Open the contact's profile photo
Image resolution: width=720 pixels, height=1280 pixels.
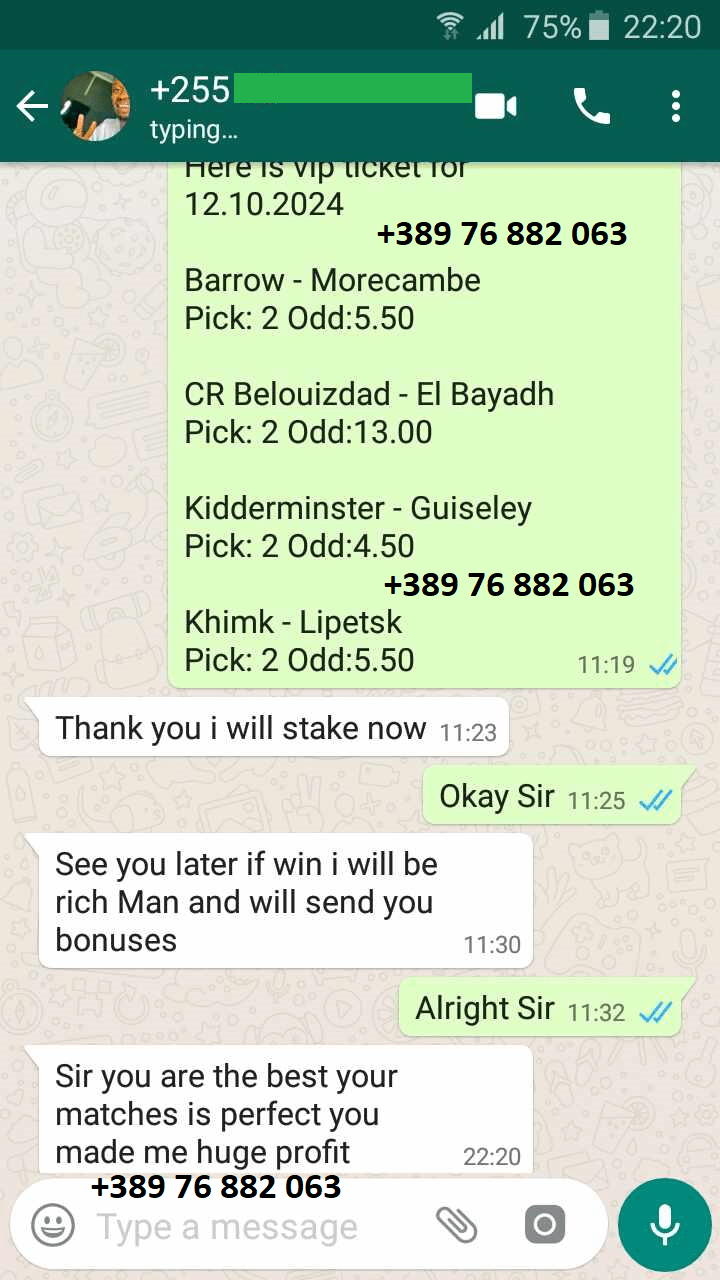point(95,106)
